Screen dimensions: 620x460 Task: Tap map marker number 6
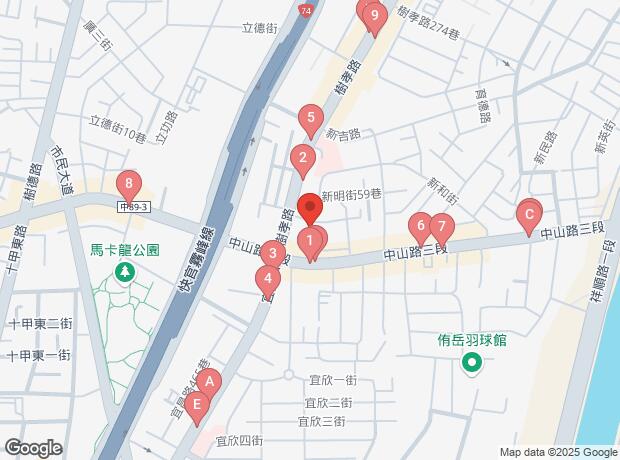point(421,225)
